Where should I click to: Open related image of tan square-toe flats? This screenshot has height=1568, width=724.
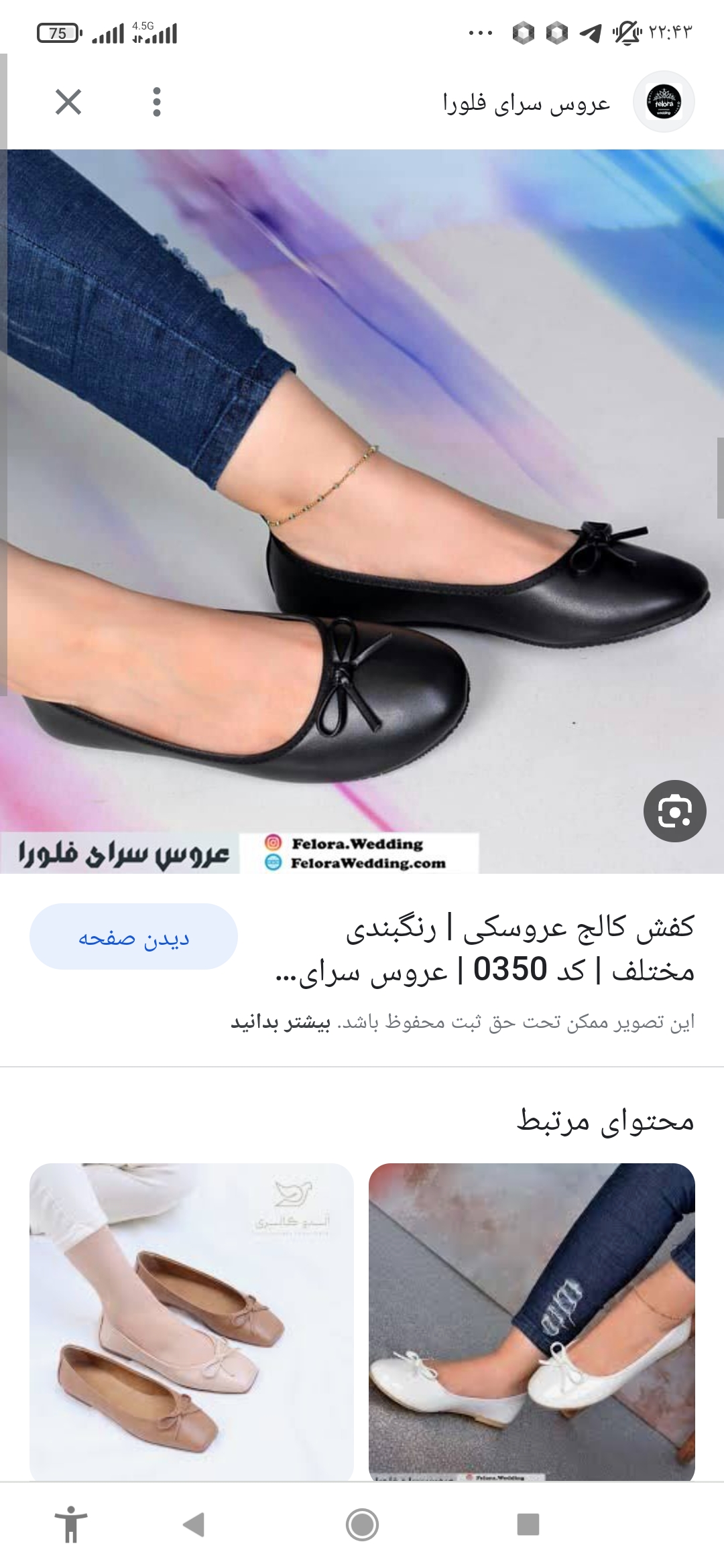coord(192,1321)
